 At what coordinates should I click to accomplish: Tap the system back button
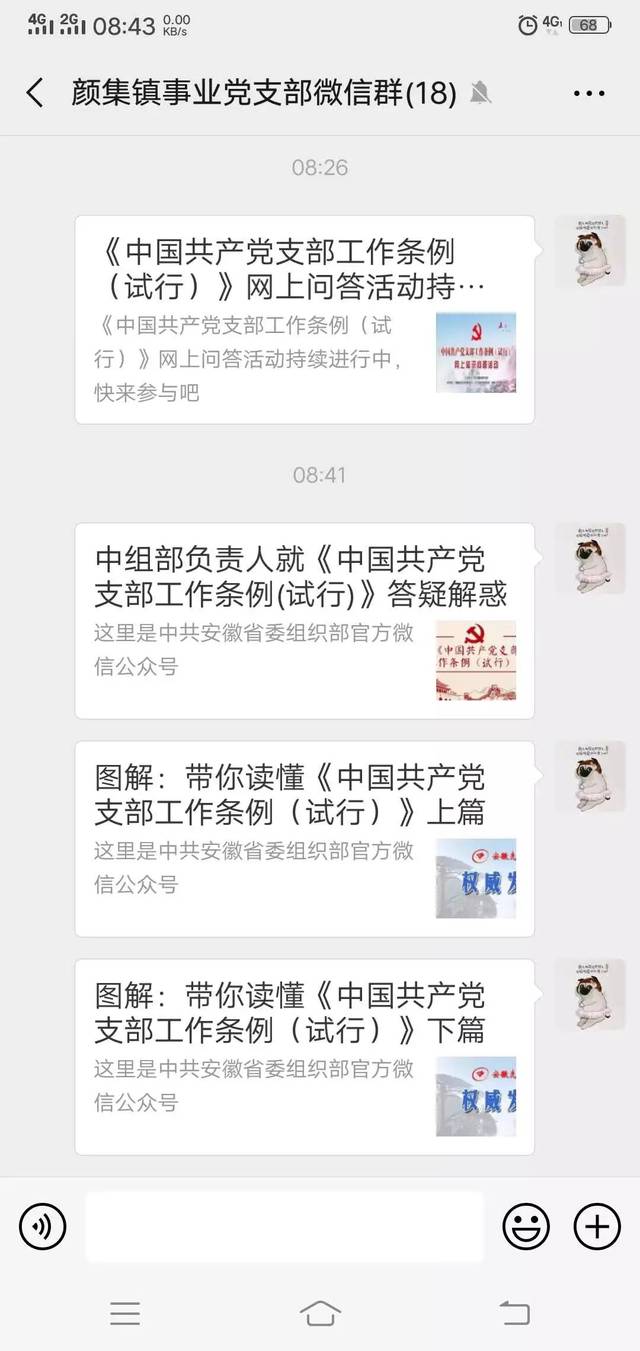coord(514,1313)
